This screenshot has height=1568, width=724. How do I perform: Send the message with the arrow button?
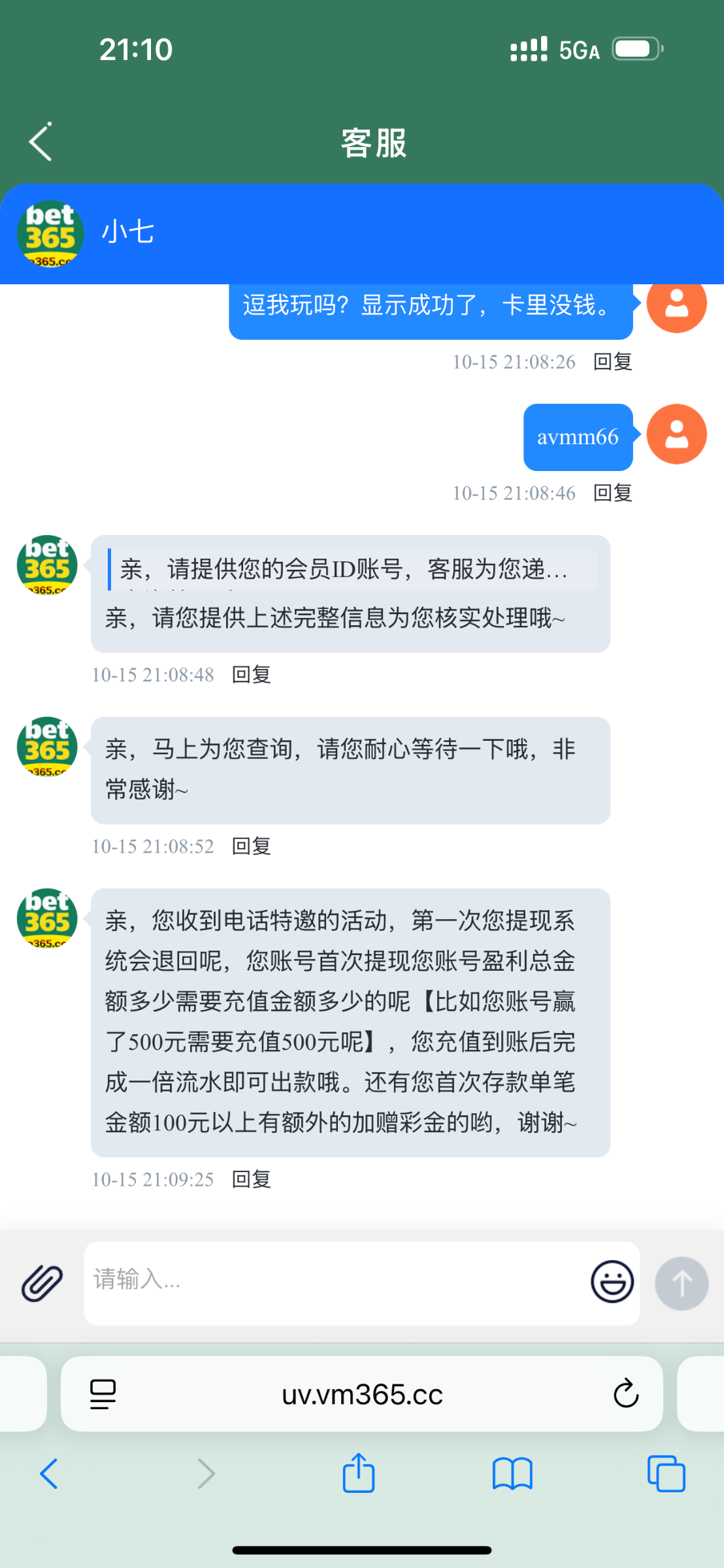(x=682, y=1283)
